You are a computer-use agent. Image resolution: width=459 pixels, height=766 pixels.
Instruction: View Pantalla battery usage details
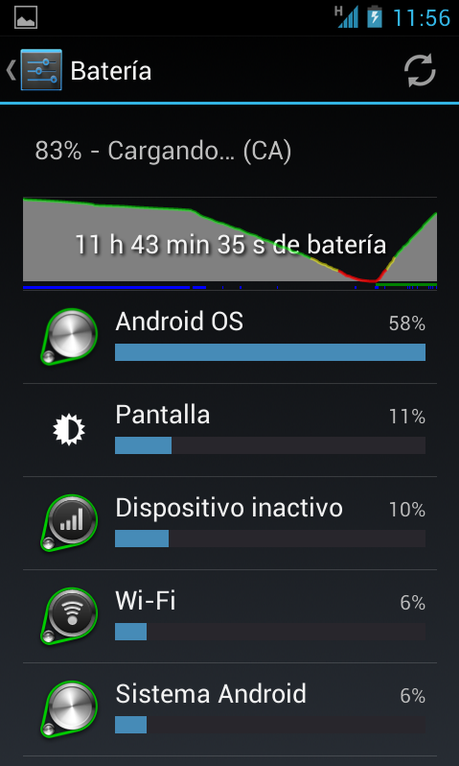tap(230, 430)
